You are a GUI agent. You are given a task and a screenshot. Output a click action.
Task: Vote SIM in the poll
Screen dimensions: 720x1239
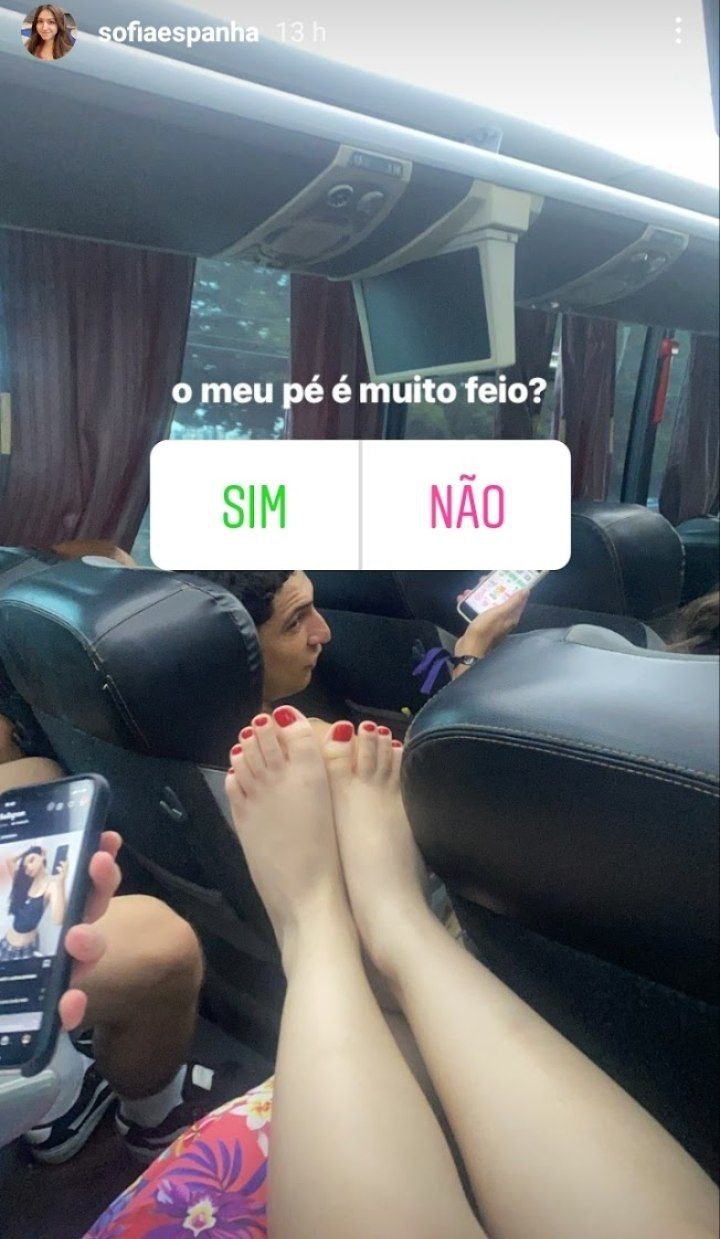(254, 506)
